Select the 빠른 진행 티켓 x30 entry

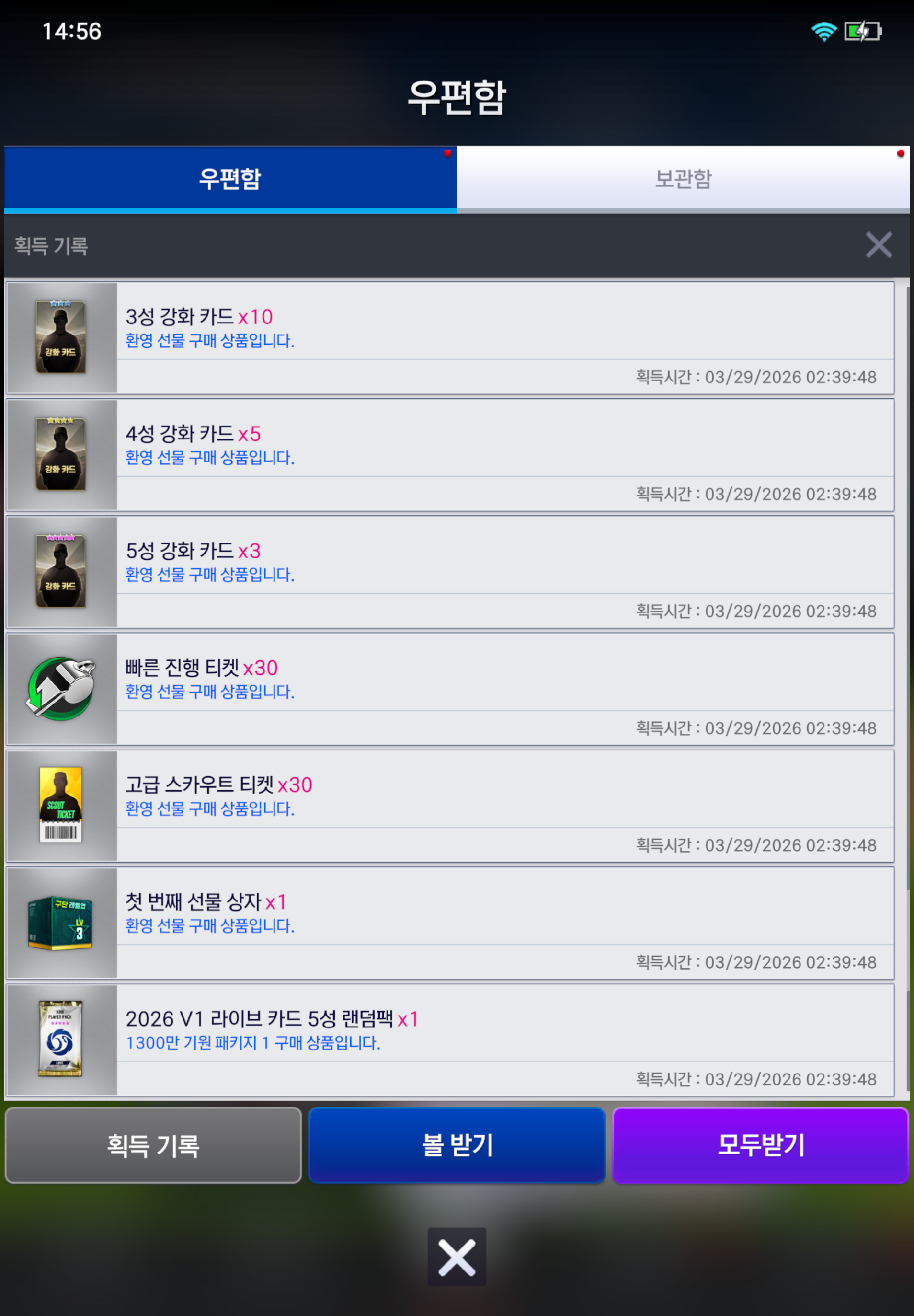[449, 689]
